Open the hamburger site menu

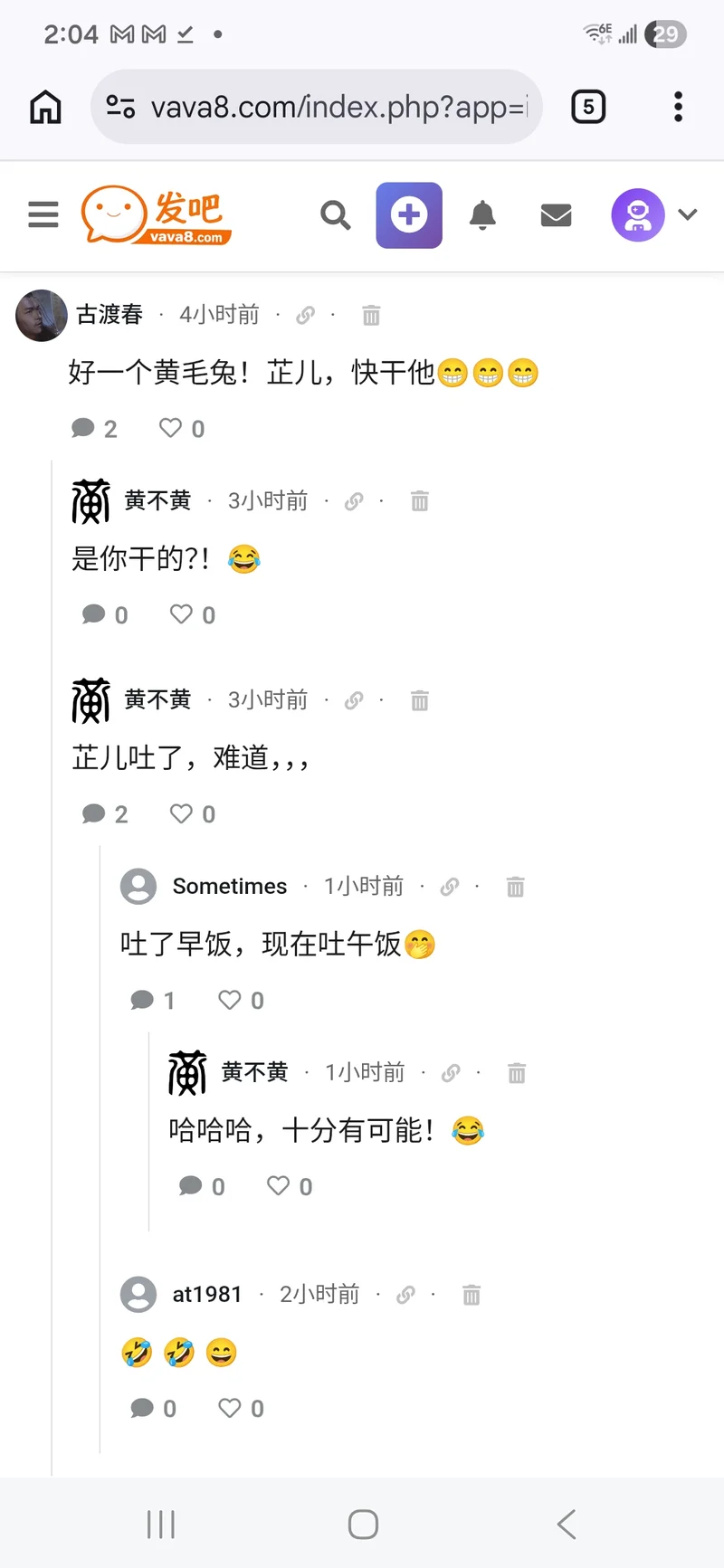coord(43,214)
